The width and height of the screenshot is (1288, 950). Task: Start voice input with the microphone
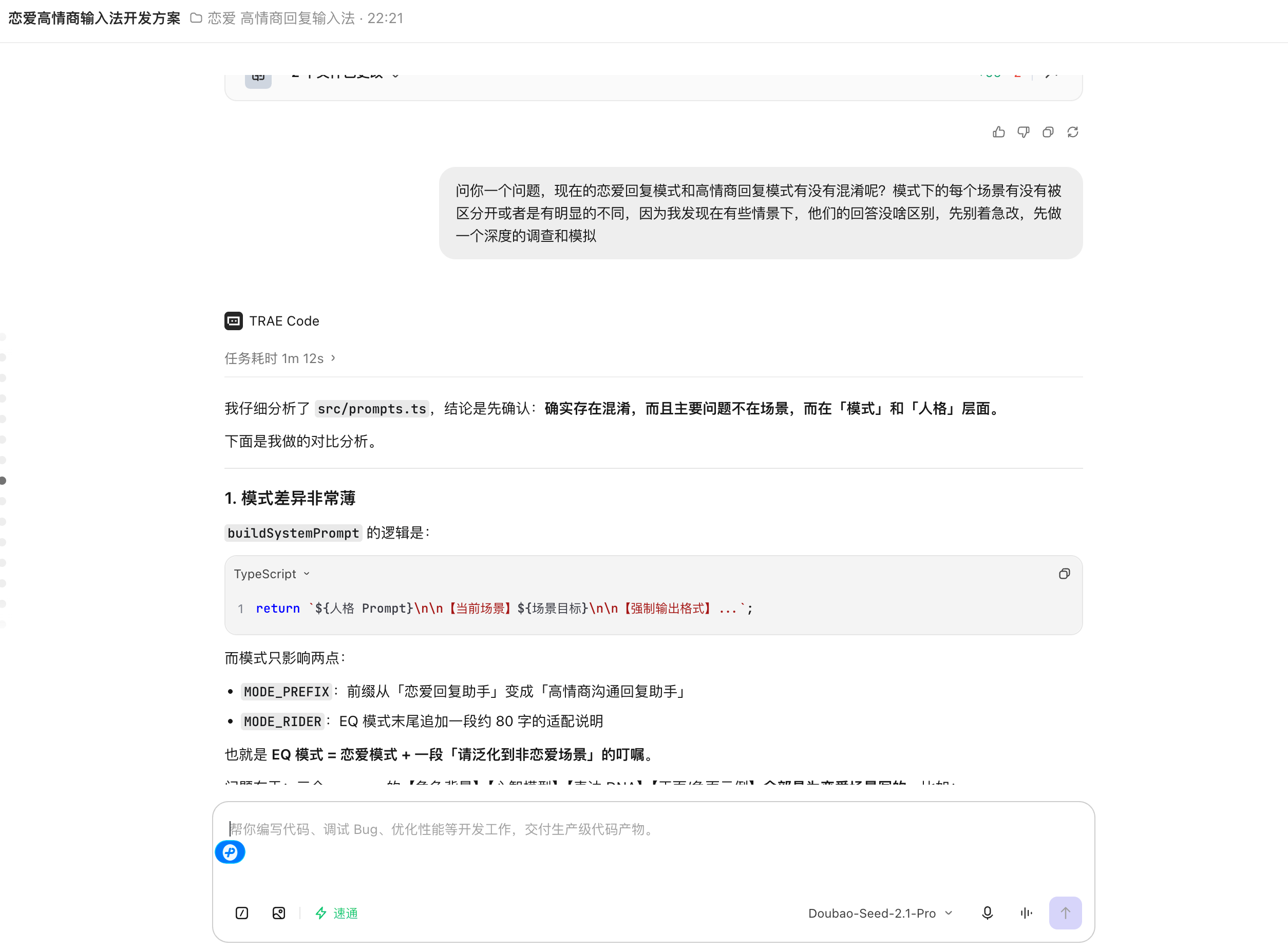coord(987,913)
